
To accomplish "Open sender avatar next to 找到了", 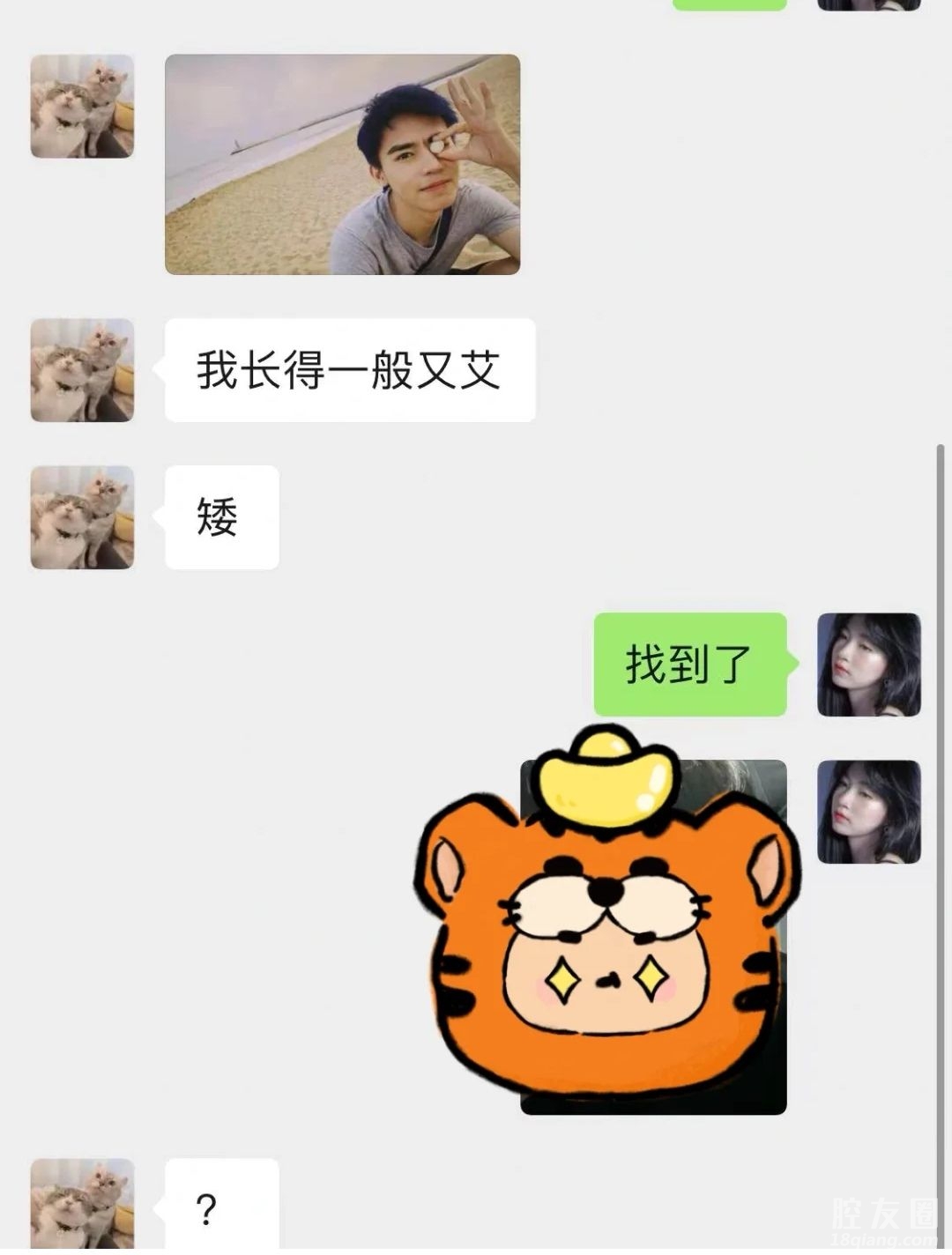I will 868,665.
